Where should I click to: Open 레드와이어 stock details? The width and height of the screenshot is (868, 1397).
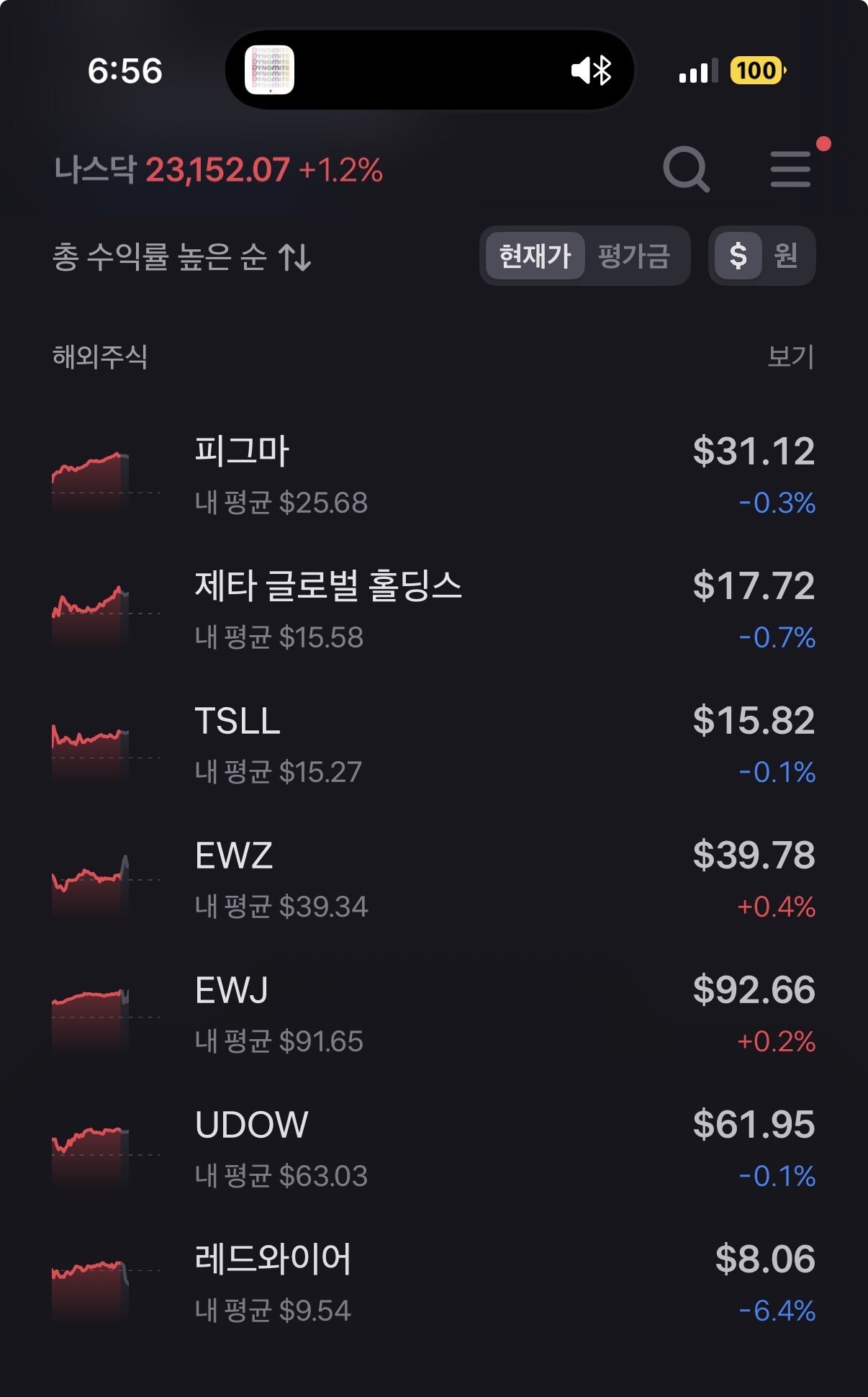click(432, 1283)
